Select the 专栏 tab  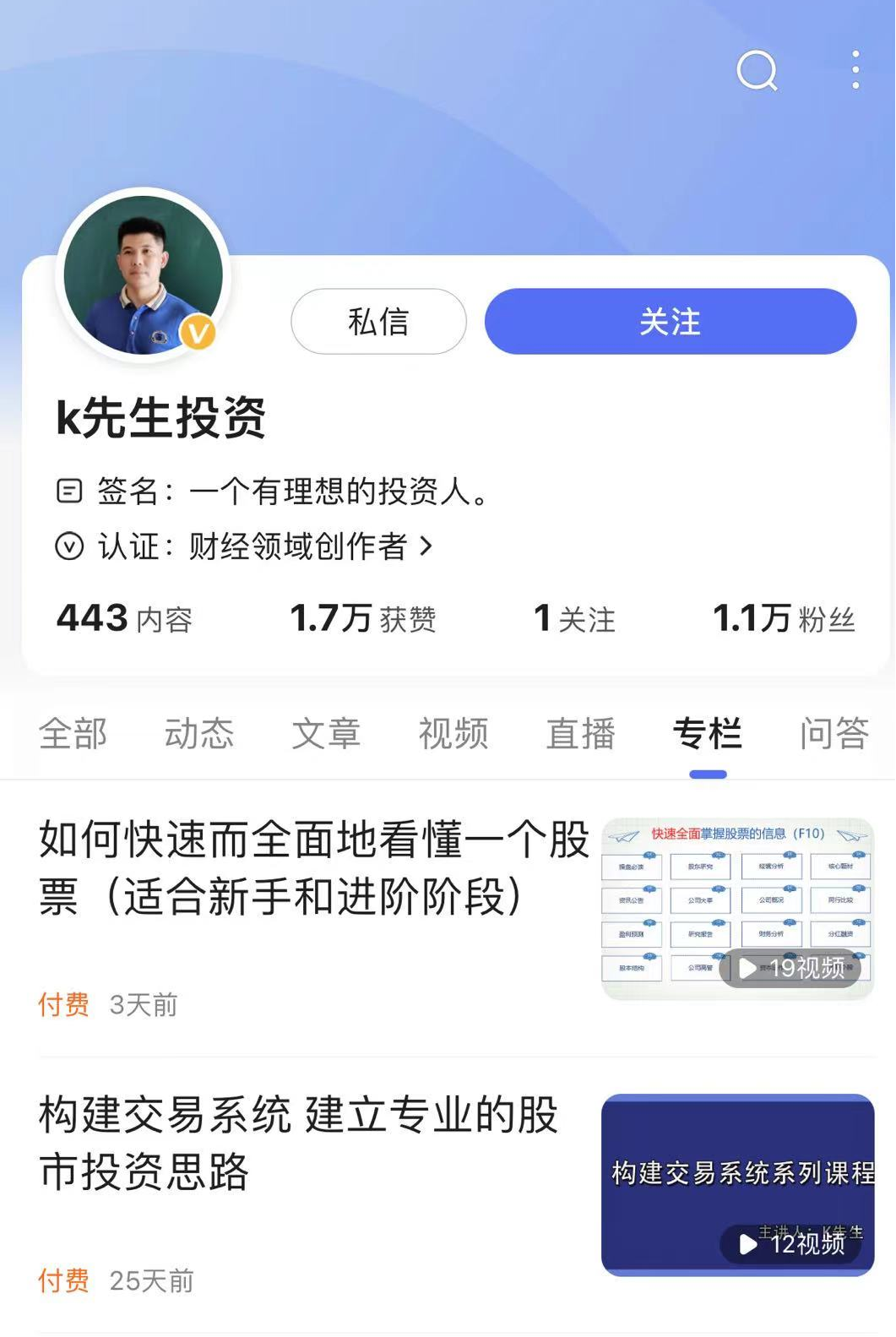pos(708,733)
